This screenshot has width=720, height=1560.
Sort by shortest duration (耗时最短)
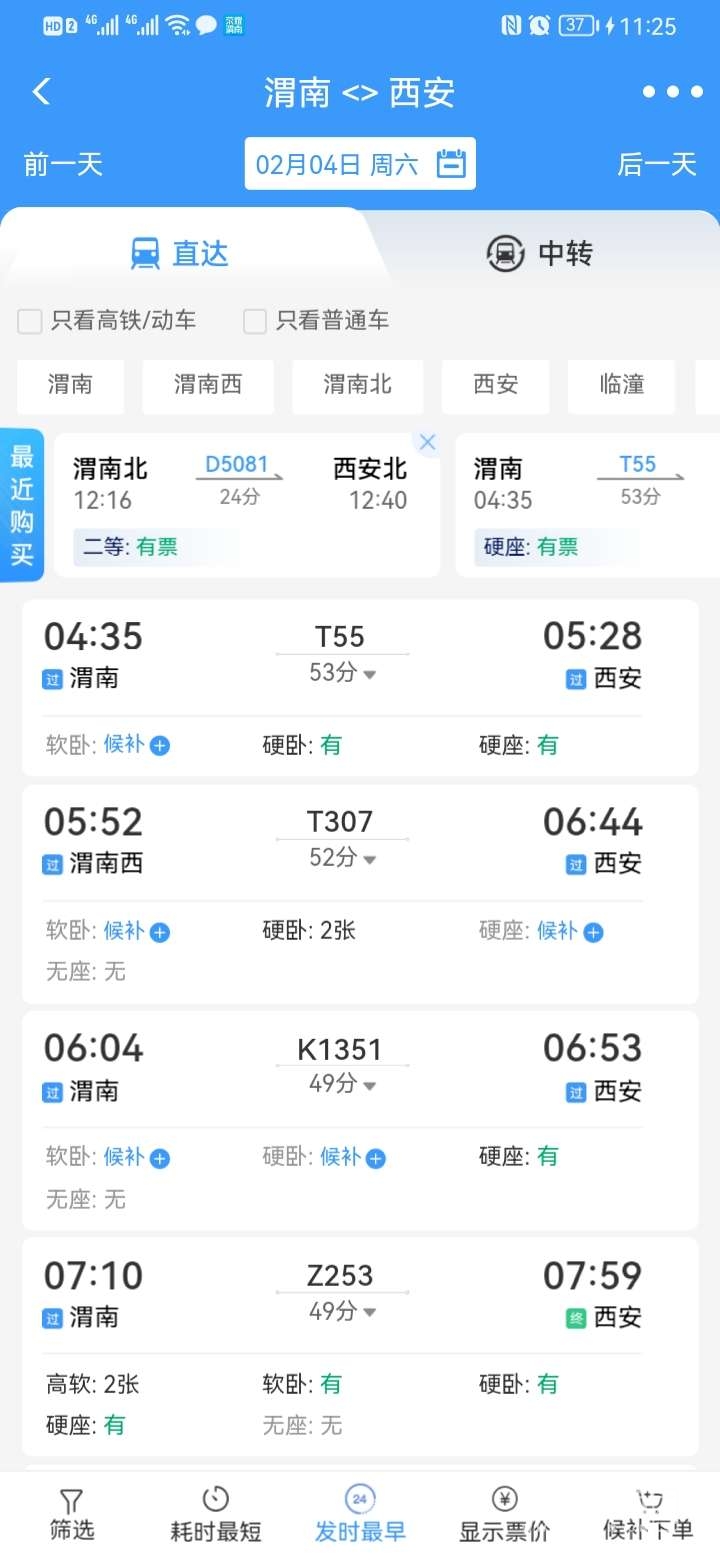pyautogui.click(x=216, y=1515)
